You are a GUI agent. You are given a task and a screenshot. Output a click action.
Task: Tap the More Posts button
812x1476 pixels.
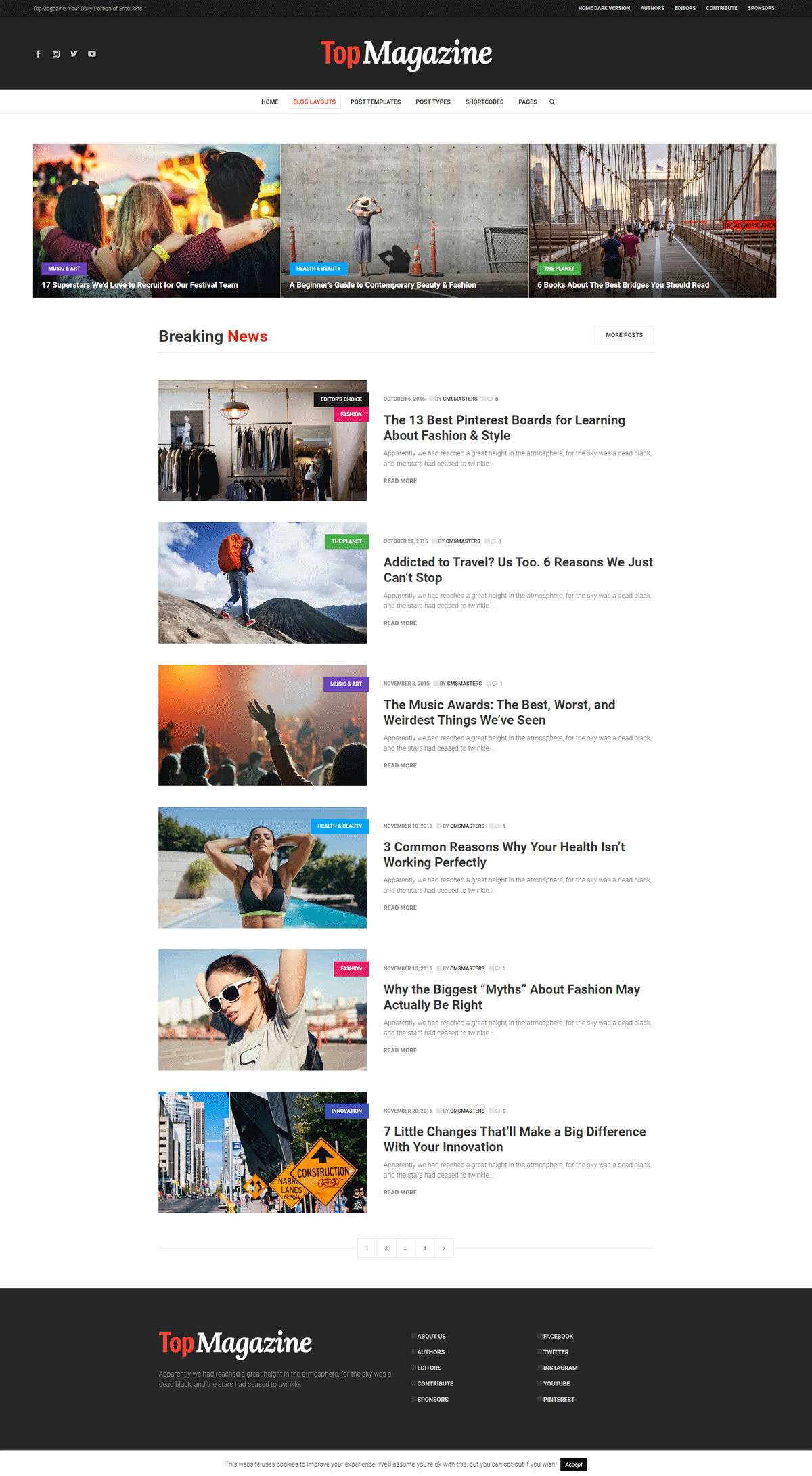point(624,335)
